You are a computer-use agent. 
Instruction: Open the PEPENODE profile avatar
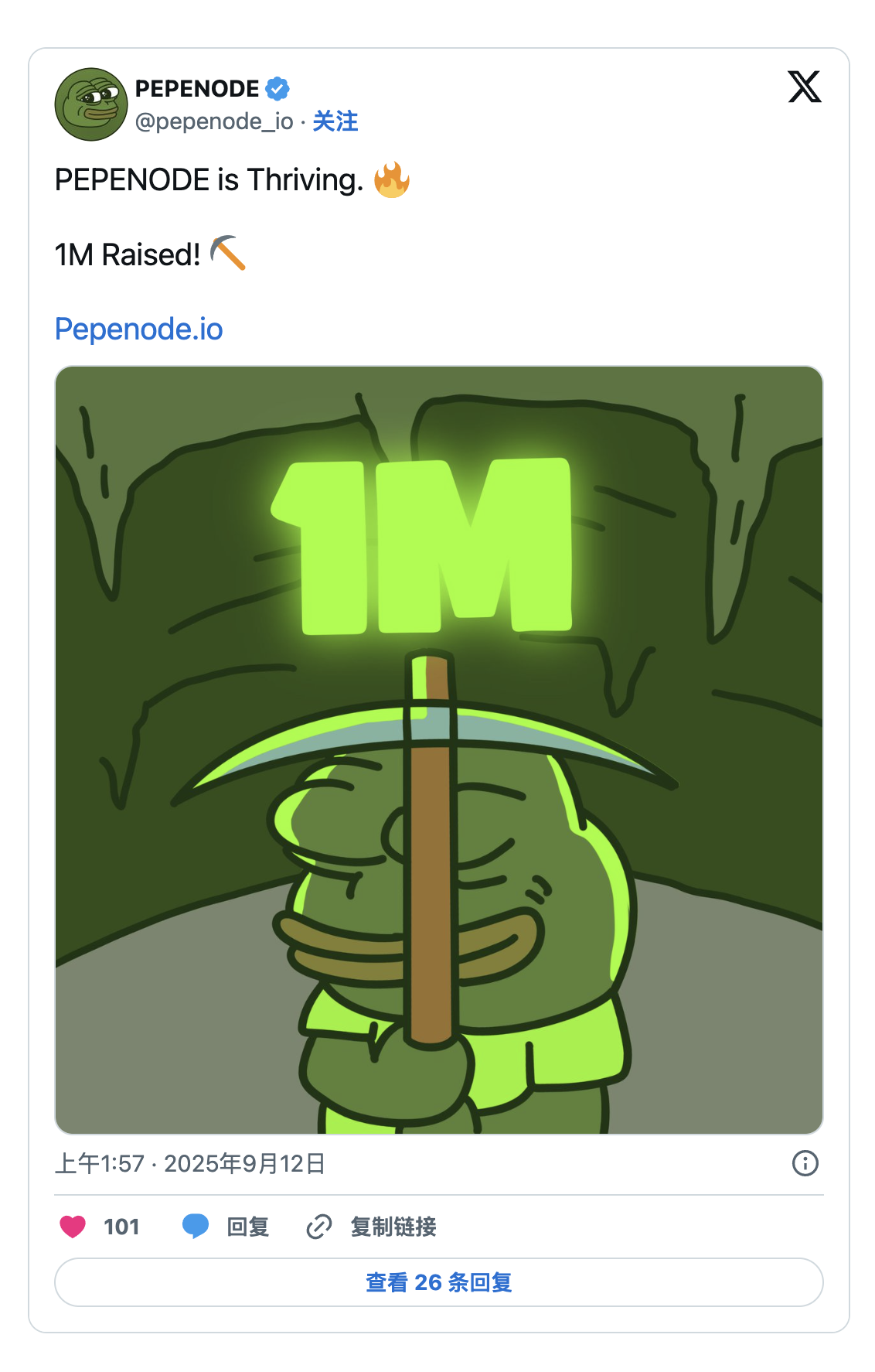pos(91,104)
